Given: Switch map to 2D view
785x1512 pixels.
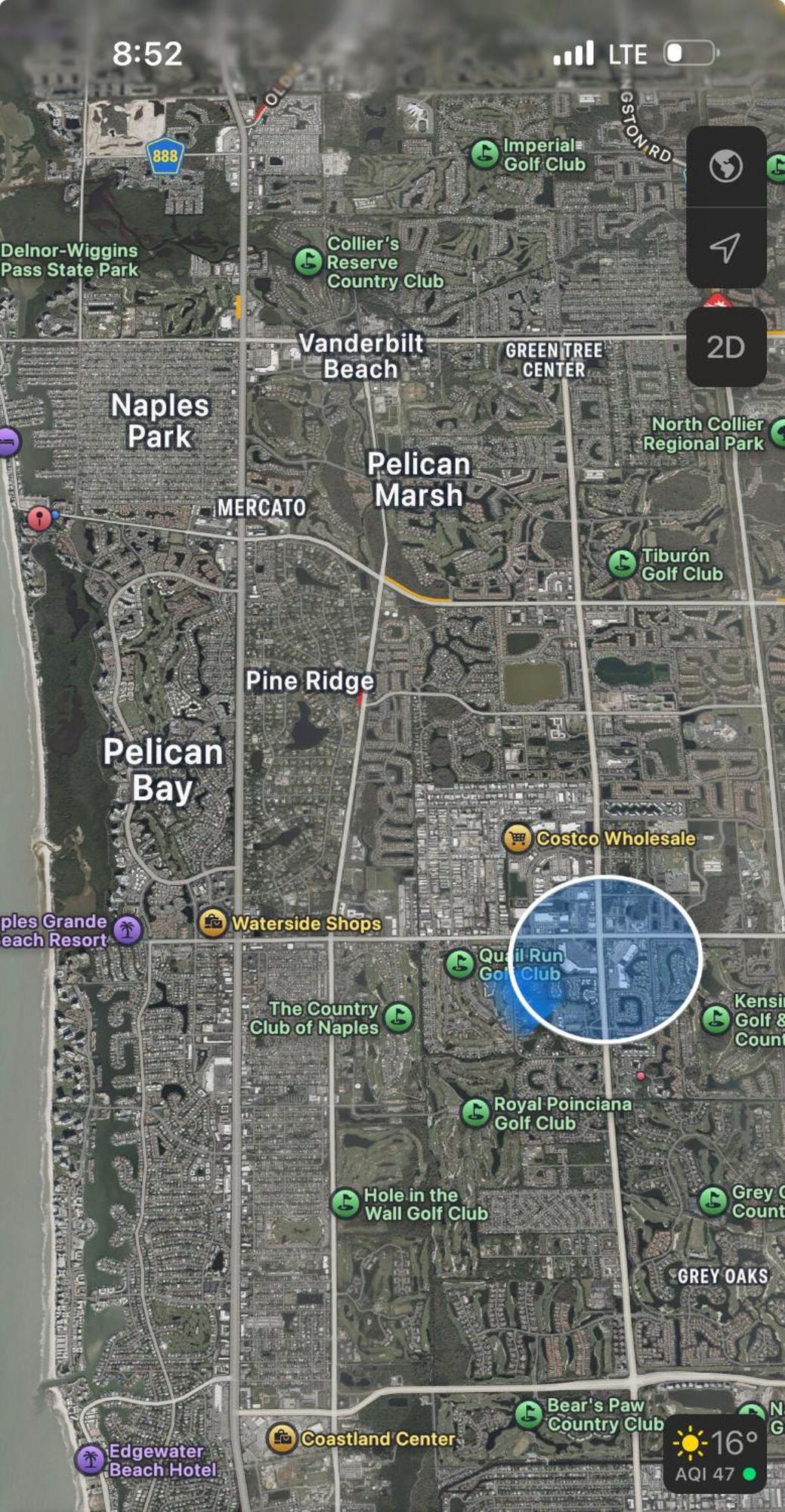Looking at the screenshot, I should (x=725, y=347).
